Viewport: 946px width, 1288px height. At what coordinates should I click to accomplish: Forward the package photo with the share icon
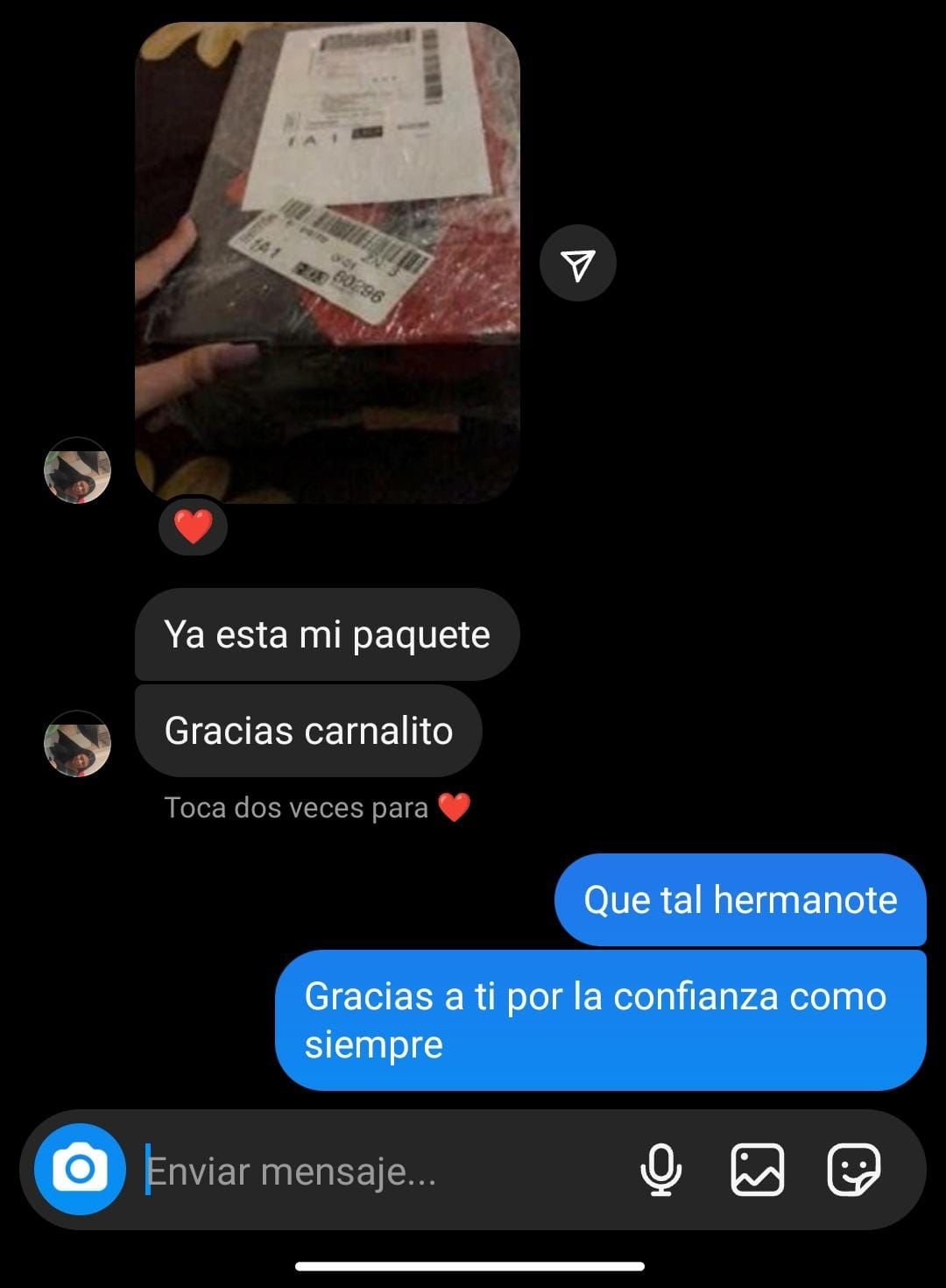(577, 264)
